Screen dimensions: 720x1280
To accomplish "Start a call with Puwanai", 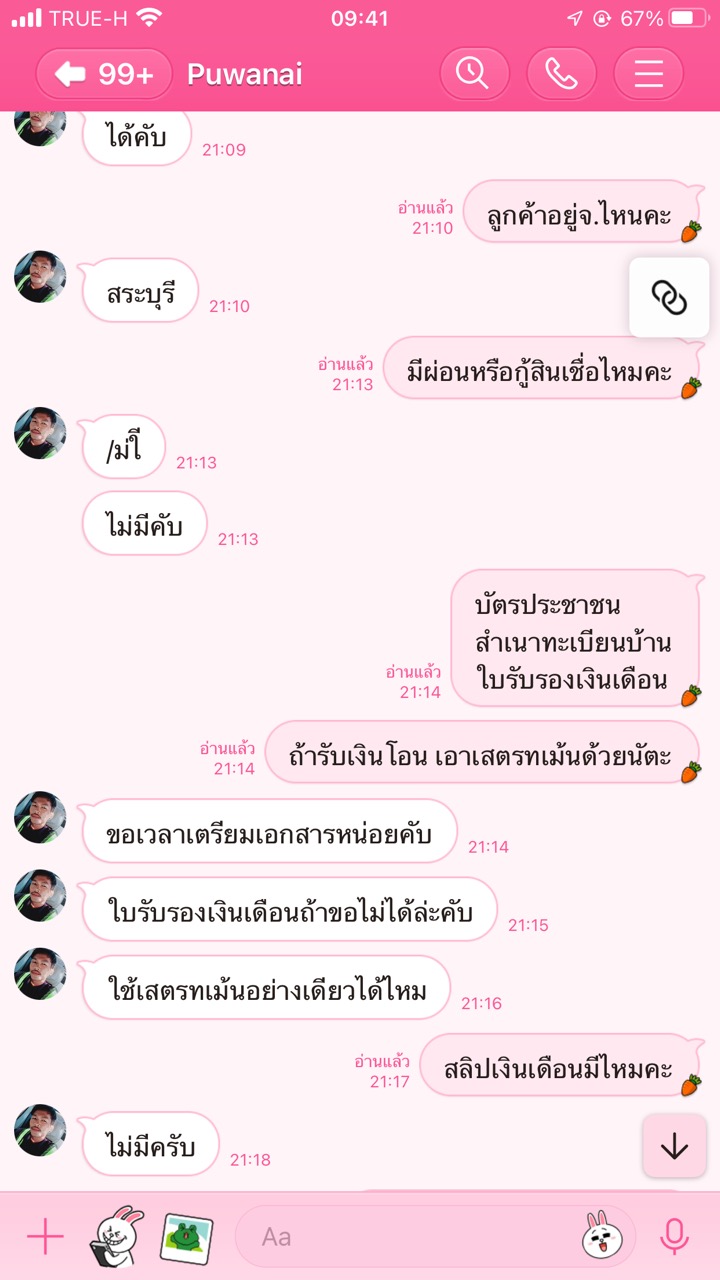I will click(561, 74).
